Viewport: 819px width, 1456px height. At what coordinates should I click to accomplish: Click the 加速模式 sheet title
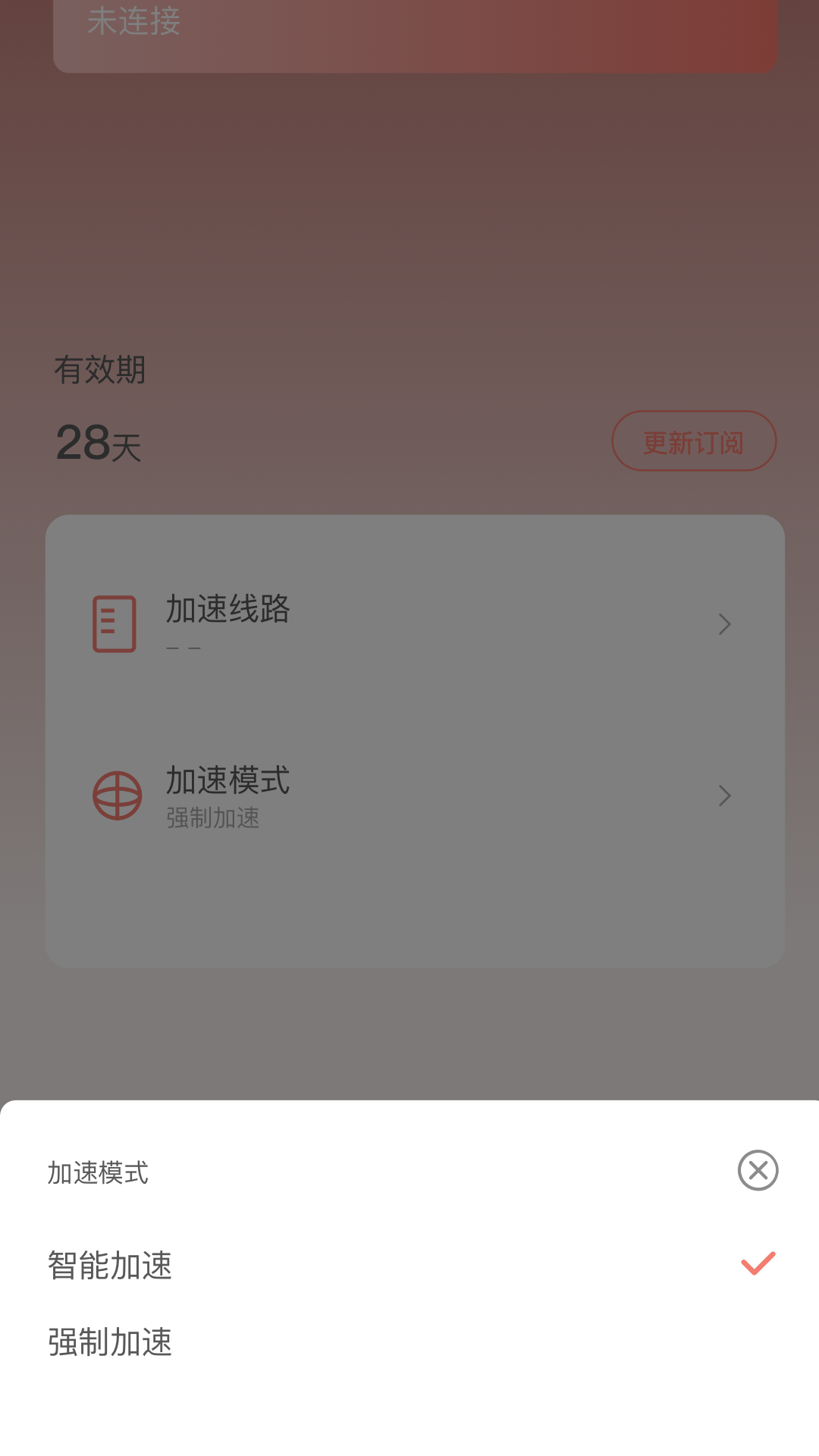99,1172
